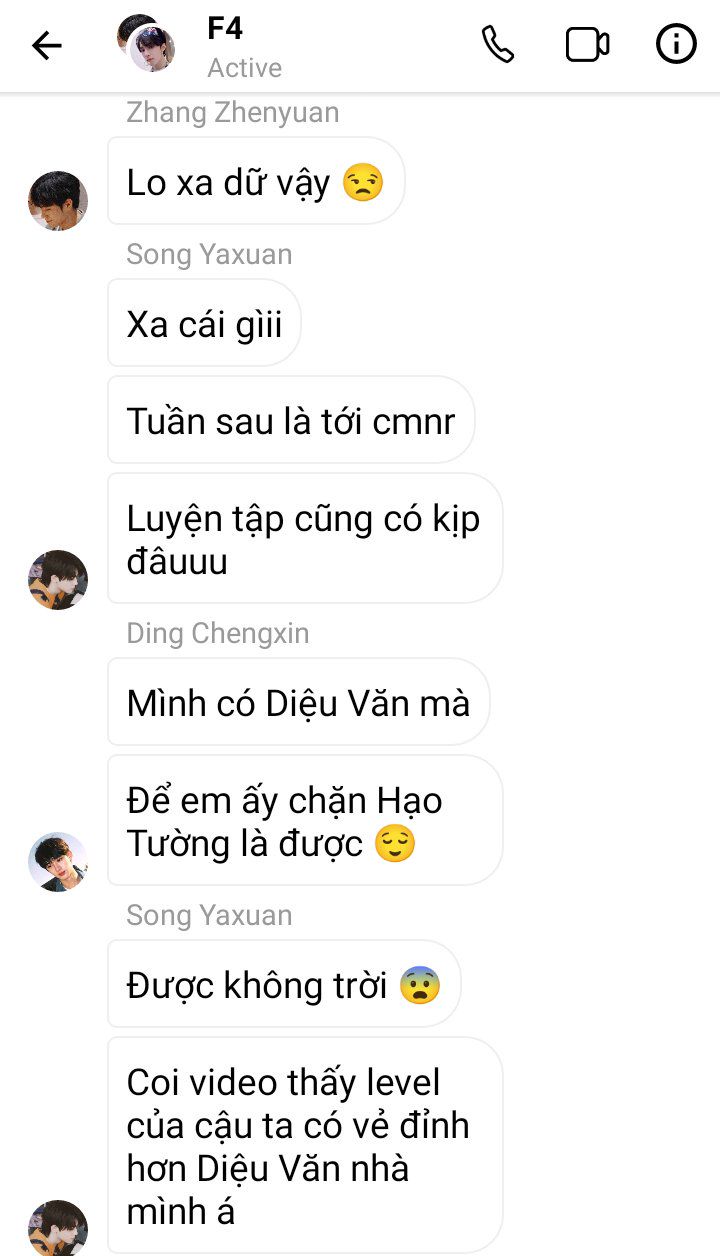The image size is (720, 1256).
Task: Open the F4 conversation info
Action: coord(676,45)
